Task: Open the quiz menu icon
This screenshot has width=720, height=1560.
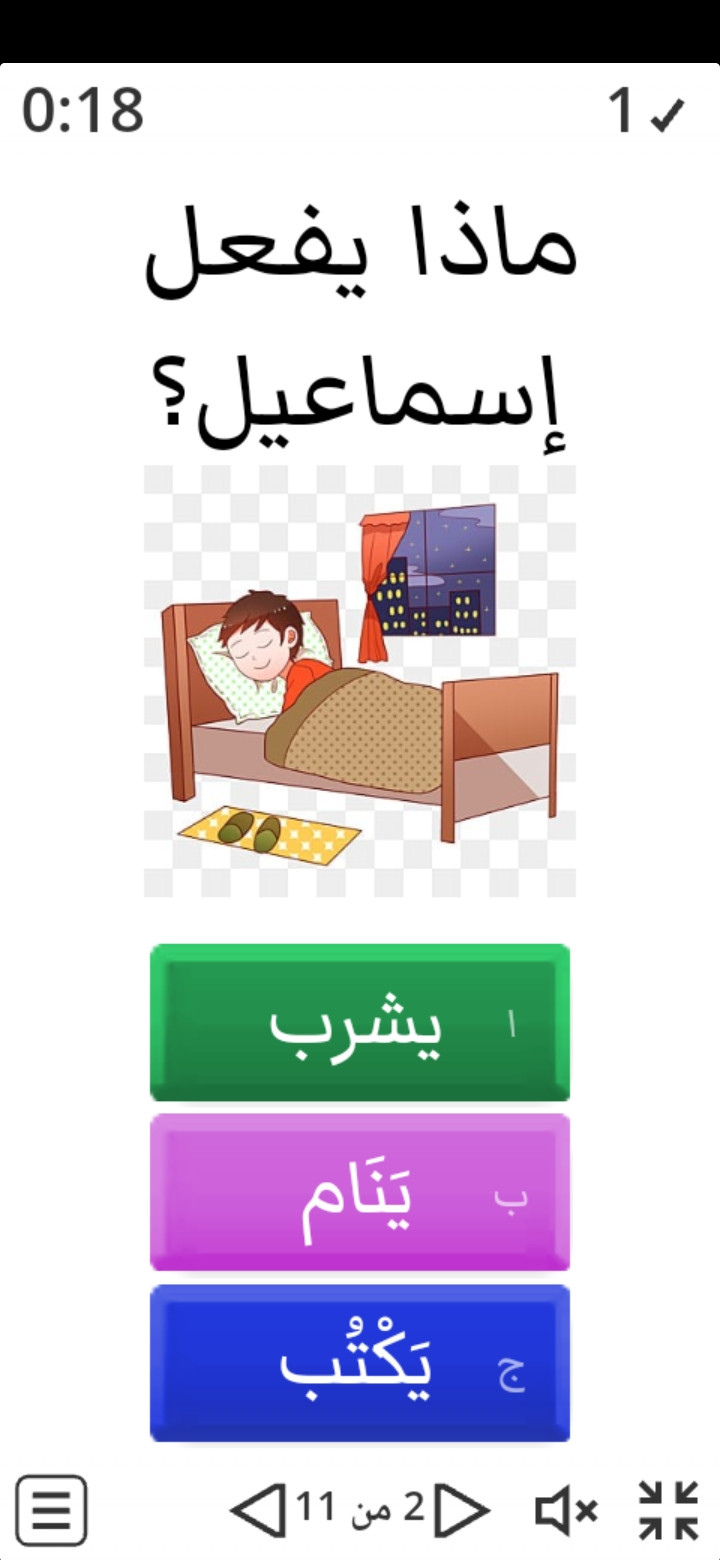Action: coord(51,1510)
